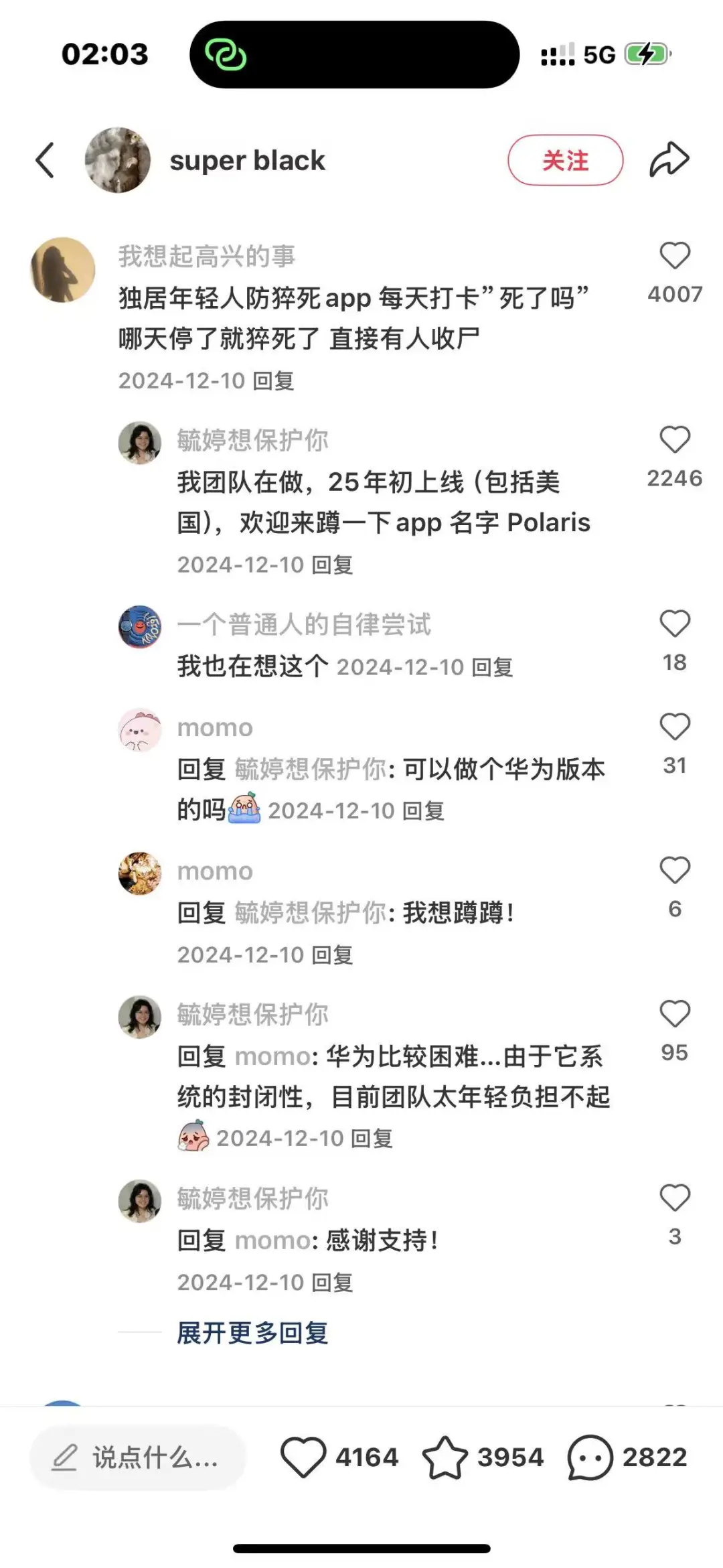Open profile of 一个普通人的自律尝试
Screen dimensions: 723x1568
pyautogui.click(x=140, y=627)
